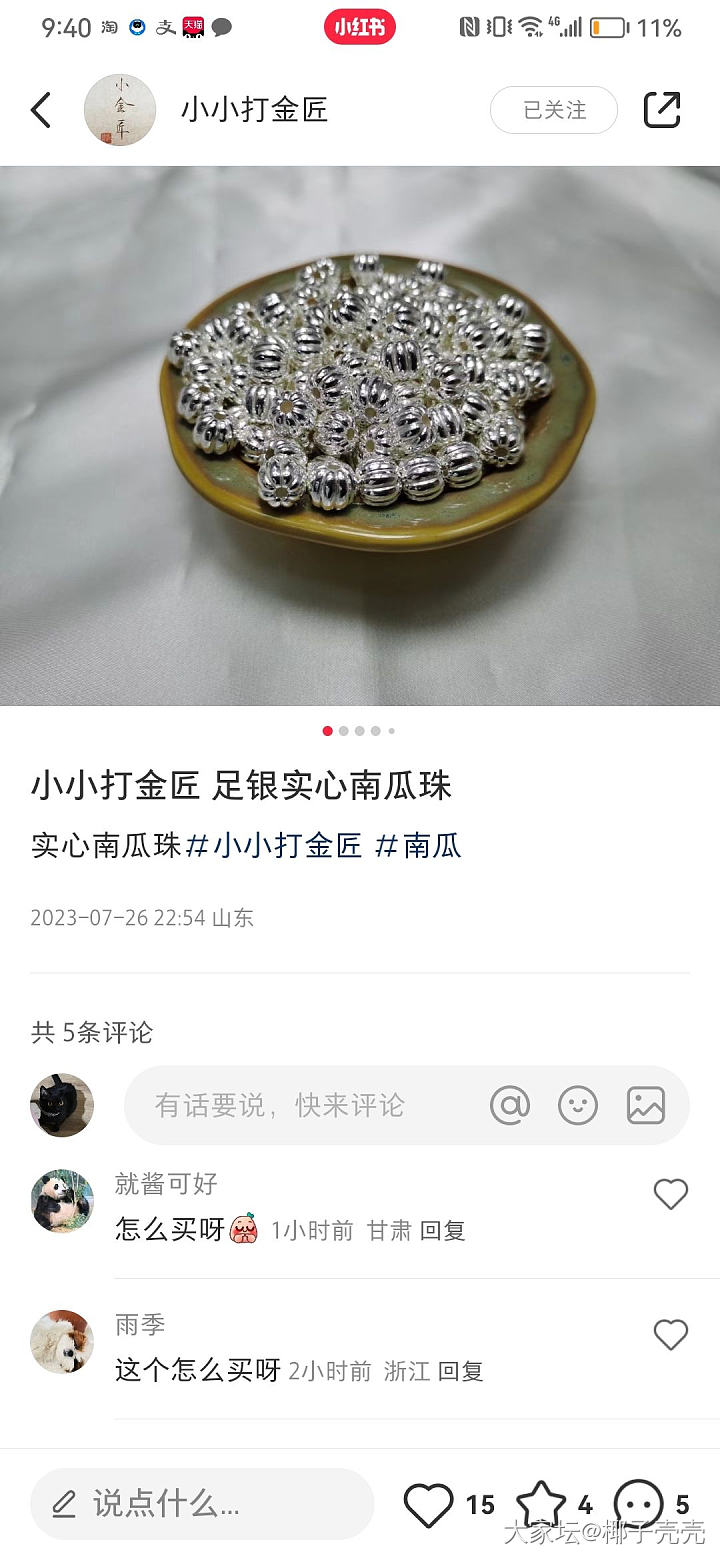Viewport: 720px width, 1560px height.
Task: Share this post via the top-right icon
Action: 661,110
